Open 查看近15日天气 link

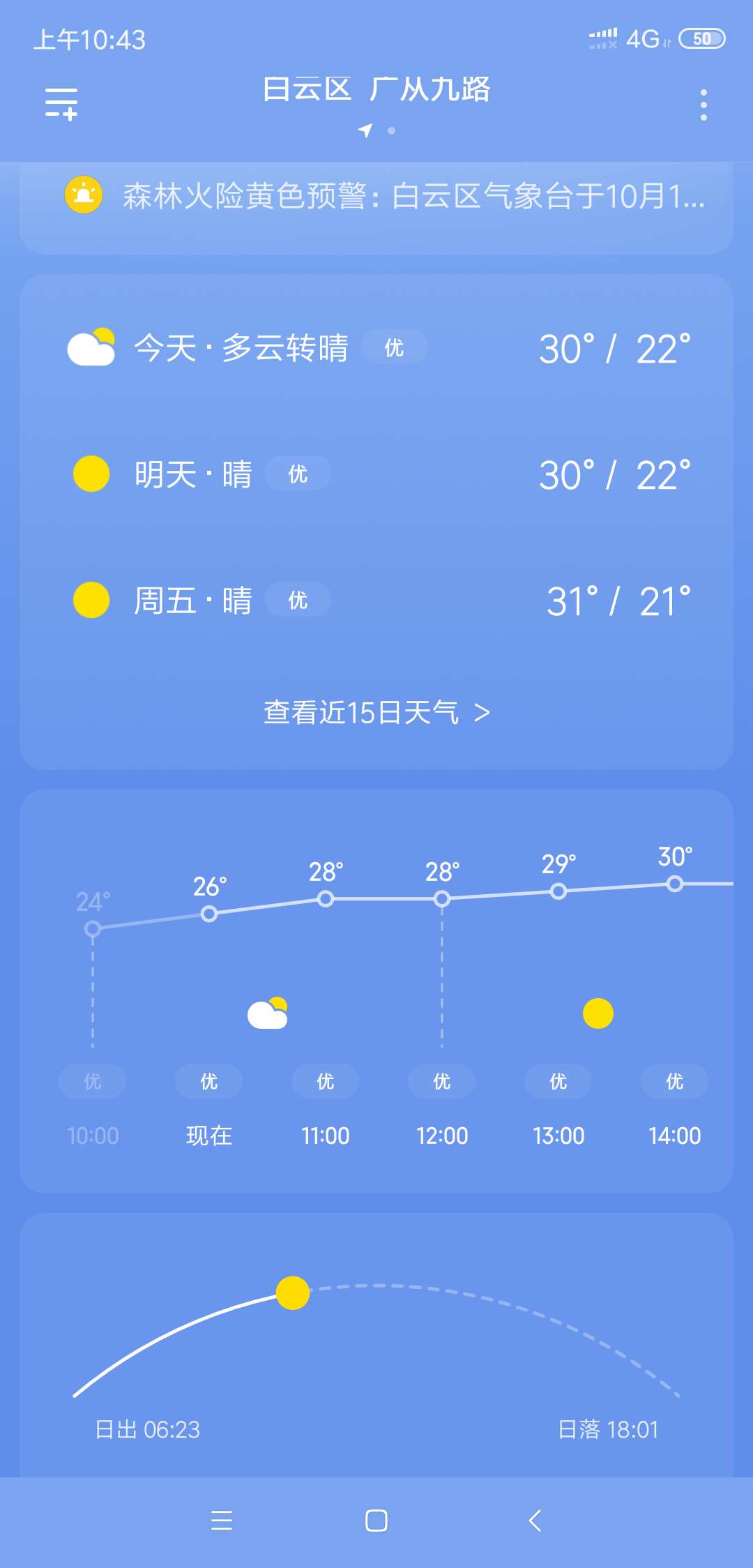point(376,712)
